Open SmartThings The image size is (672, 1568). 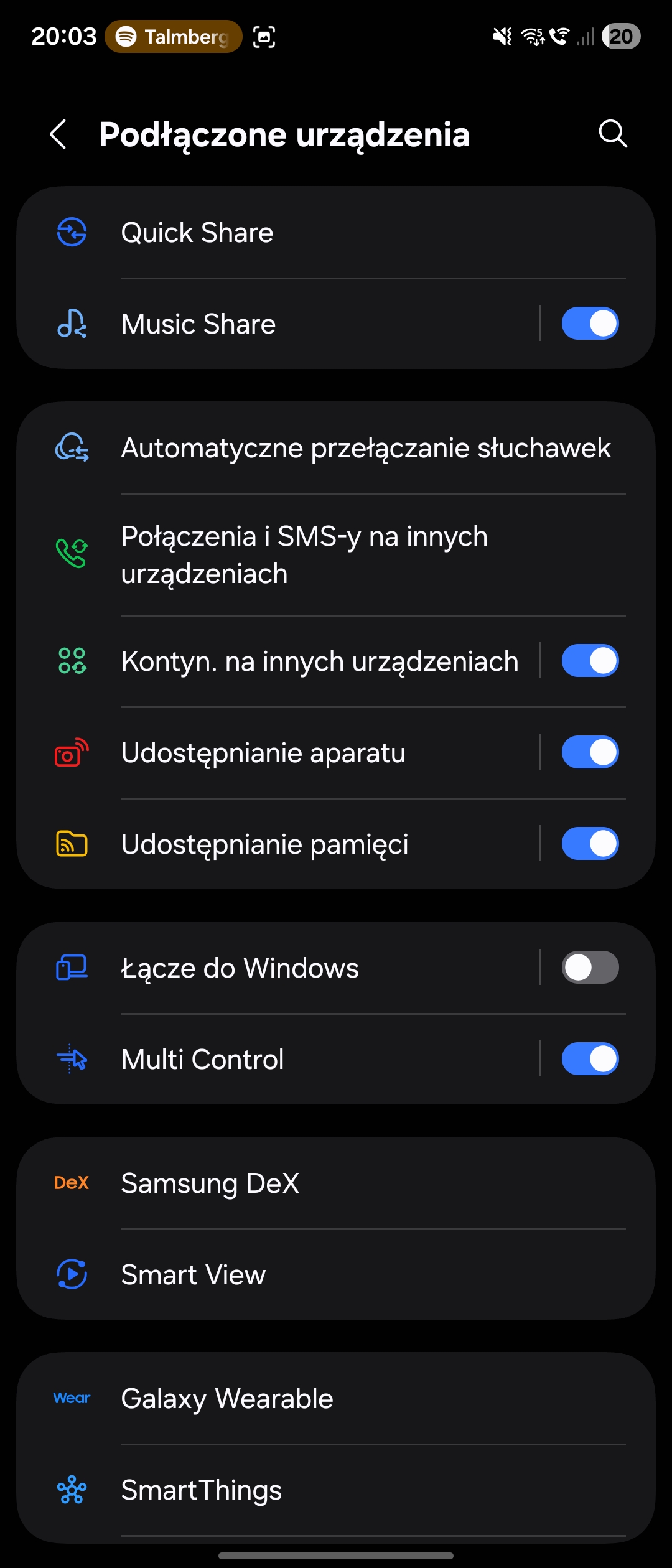(336, 1490)
